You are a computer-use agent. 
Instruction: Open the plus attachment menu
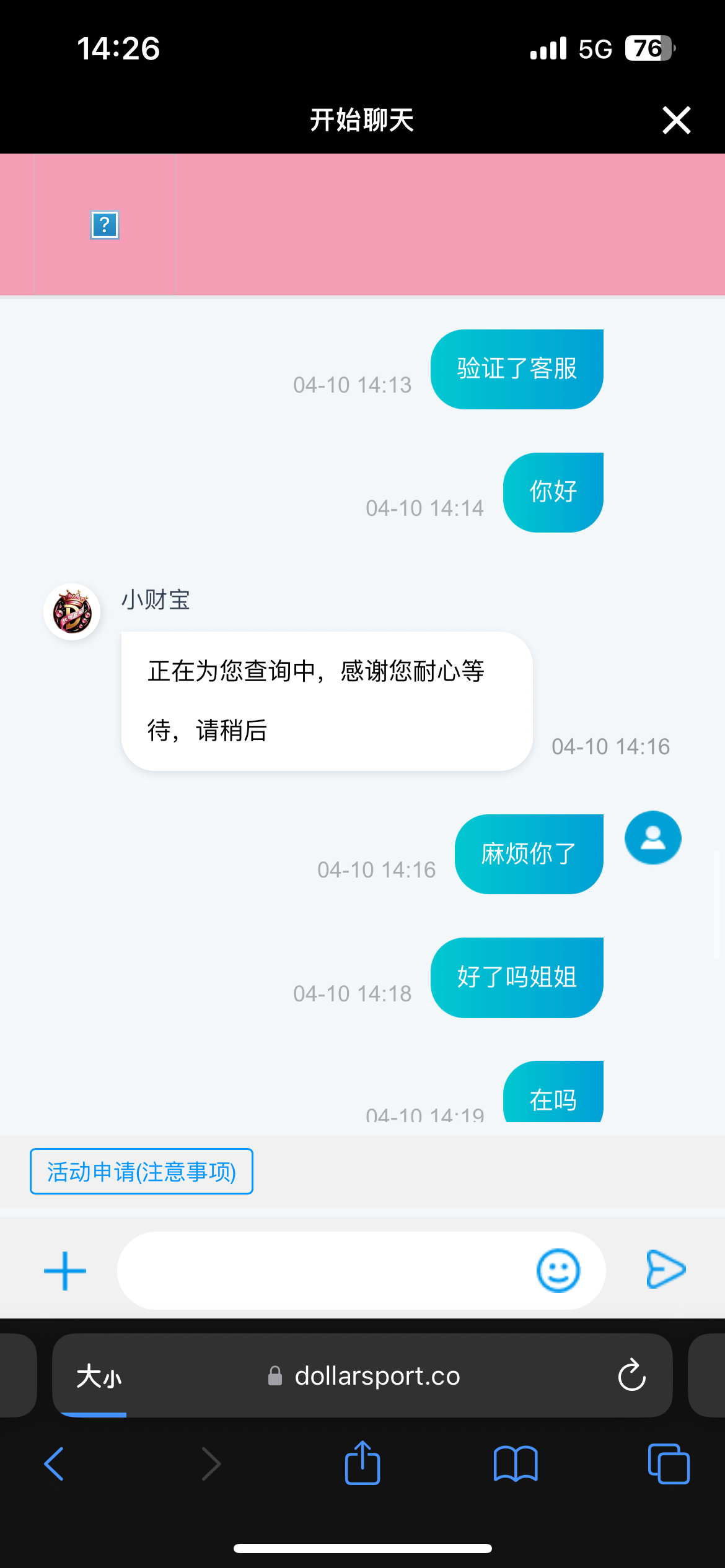pyautogui.click(x=65, y=1271)
